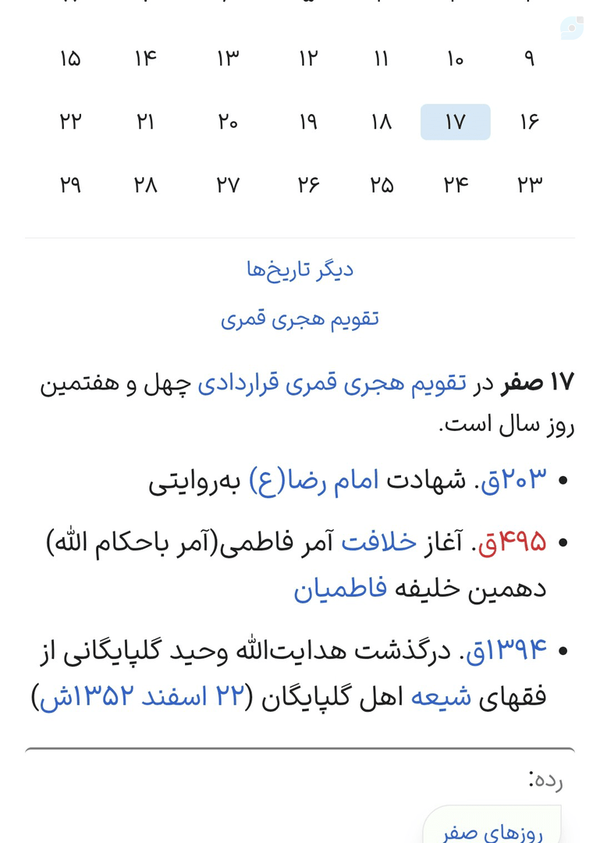Open the centered تقویم هجری قمری link

pyautogui.click(x=300, y=319)
